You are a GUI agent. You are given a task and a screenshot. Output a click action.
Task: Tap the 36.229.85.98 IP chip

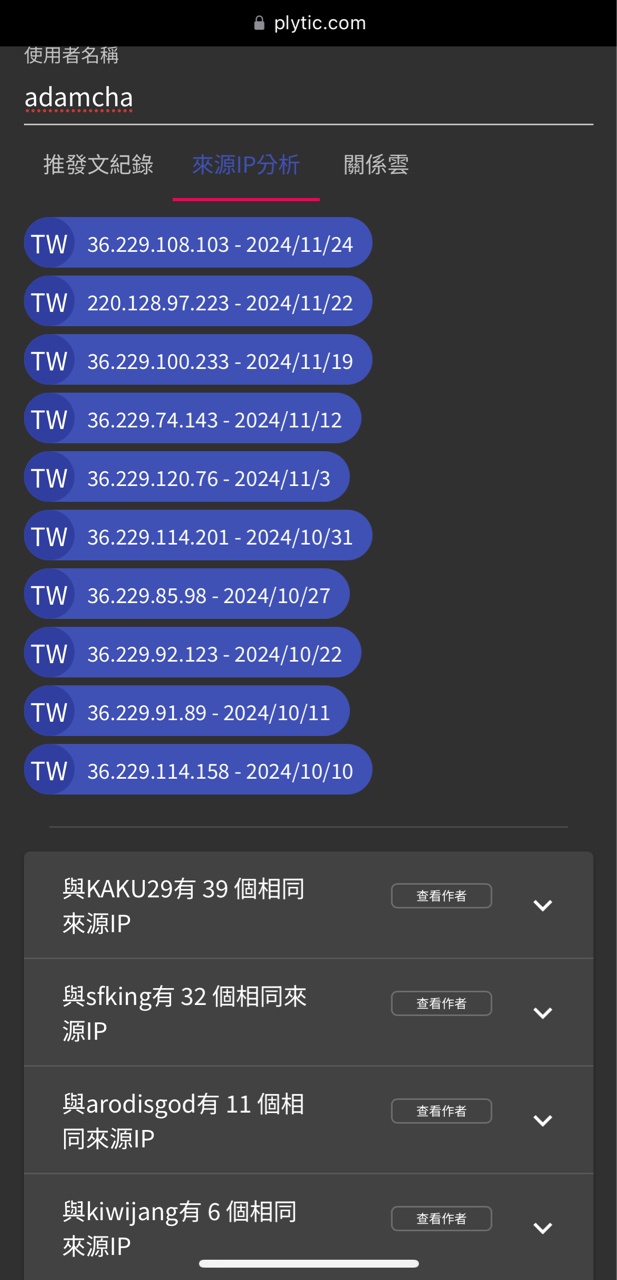click(x=187, y=595)
